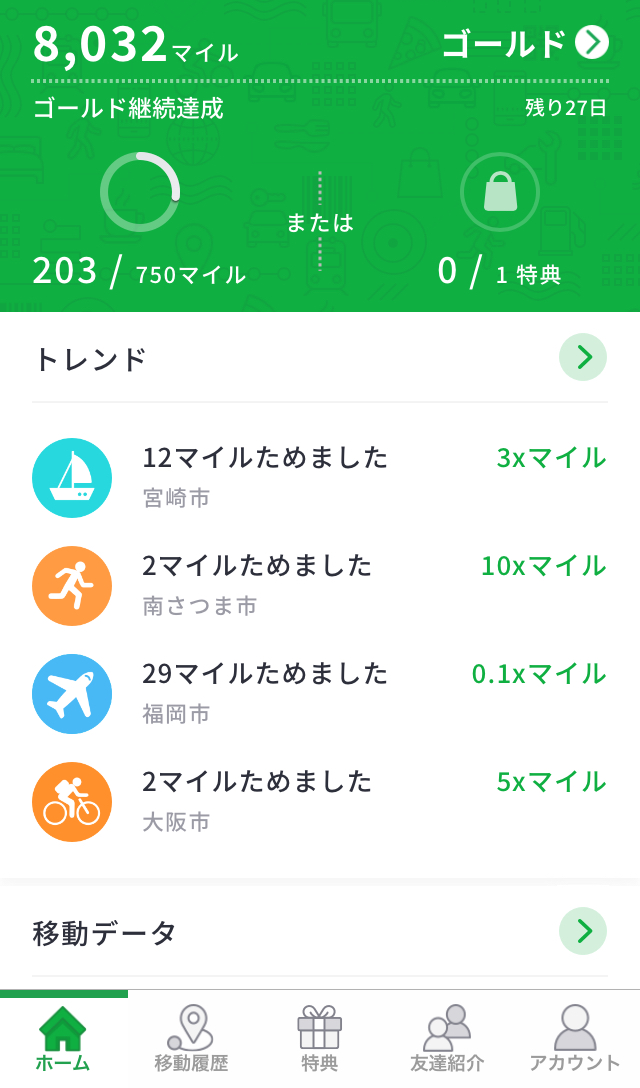Switch to the アカウント tab
Viewport: 640px width, 1088px height.
coord(575,1040)
